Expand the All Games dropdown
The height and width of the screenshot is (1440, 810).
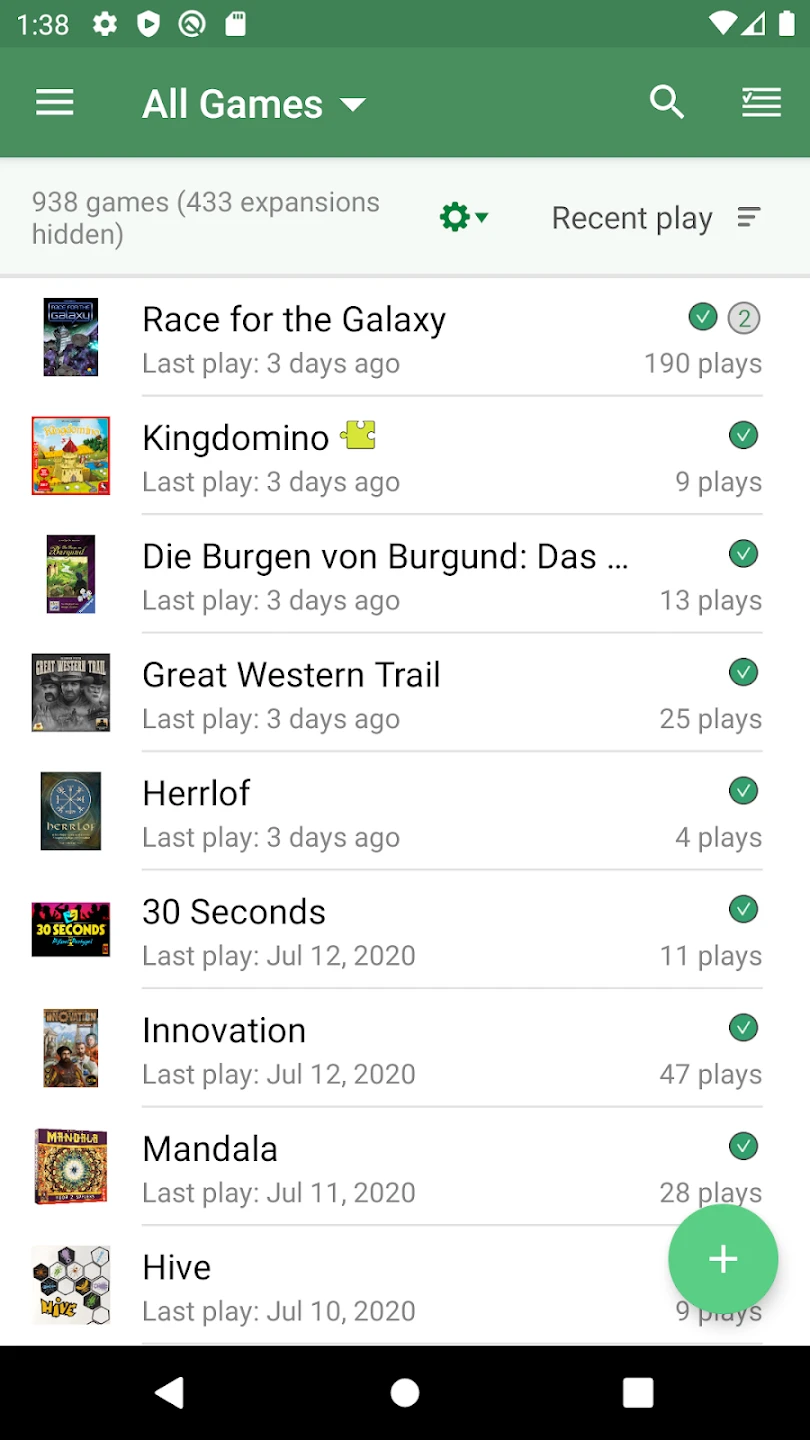pyautogui.click(x=254, y=104)
